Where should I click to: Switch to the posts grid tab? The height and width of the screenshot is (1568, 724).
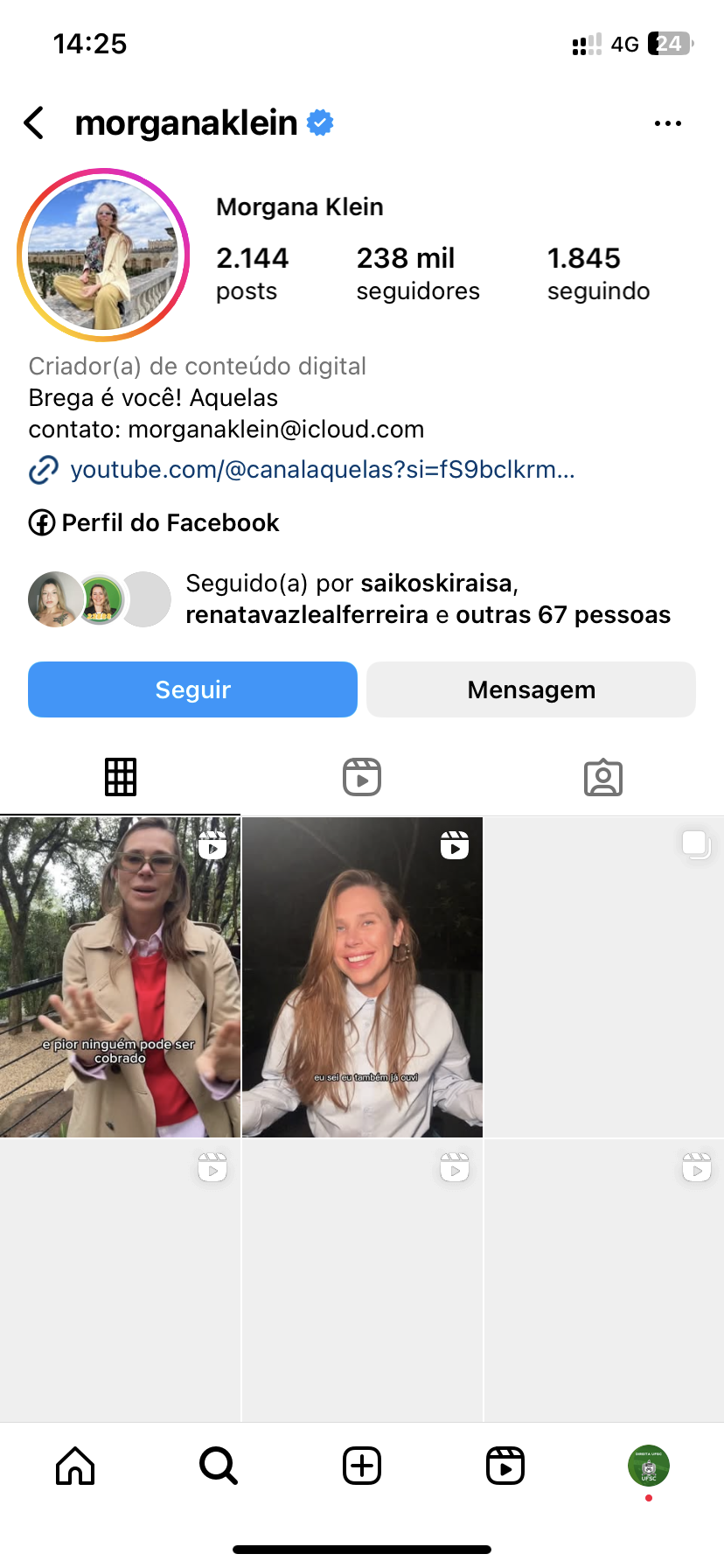click(121, 777)
